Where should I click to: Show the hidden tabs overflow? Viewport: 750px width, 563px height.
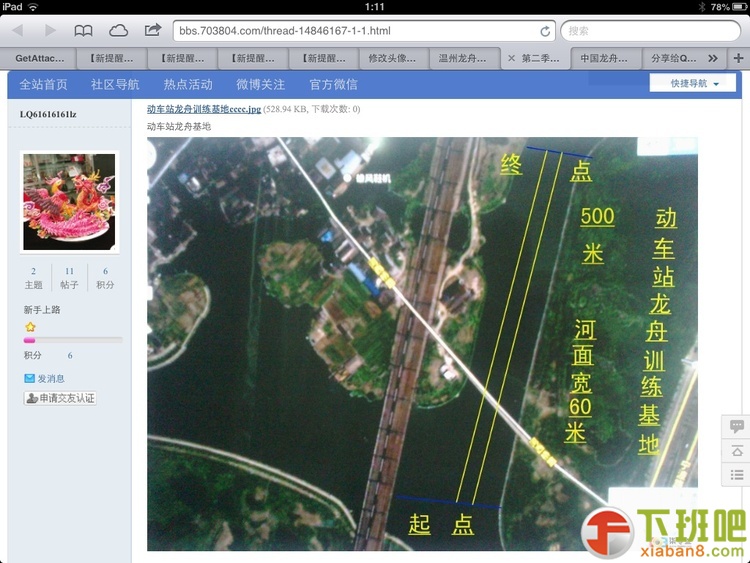point(713,58)
